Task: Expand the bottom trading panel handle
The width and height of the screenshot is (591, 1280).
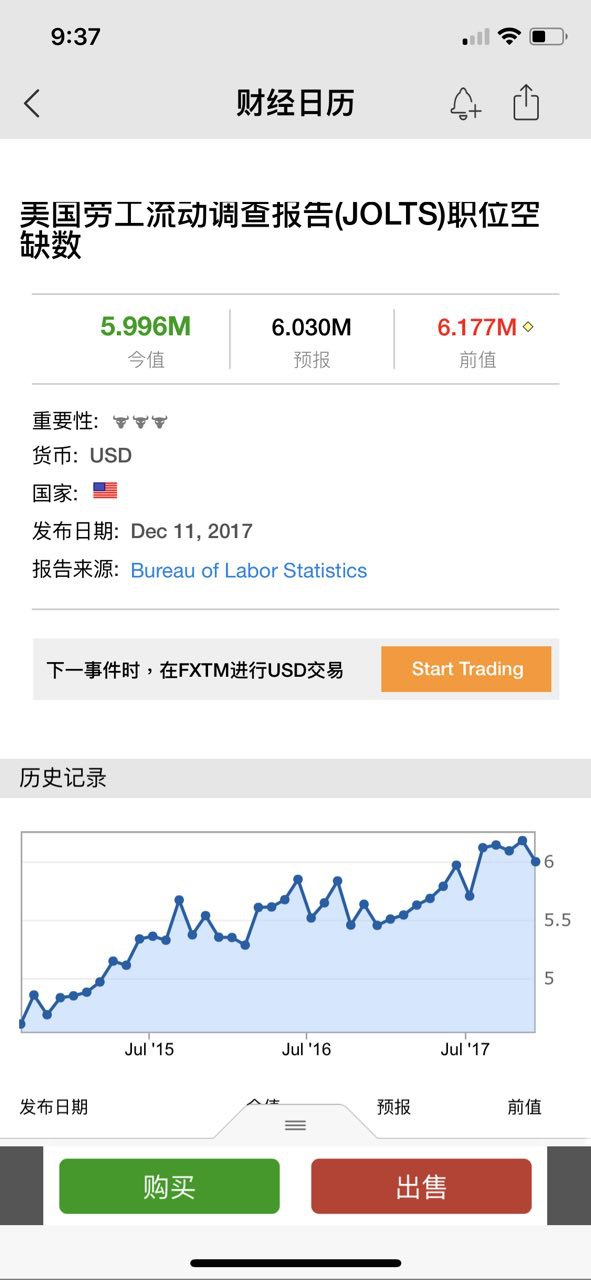Action: [x=295, y=1125]
